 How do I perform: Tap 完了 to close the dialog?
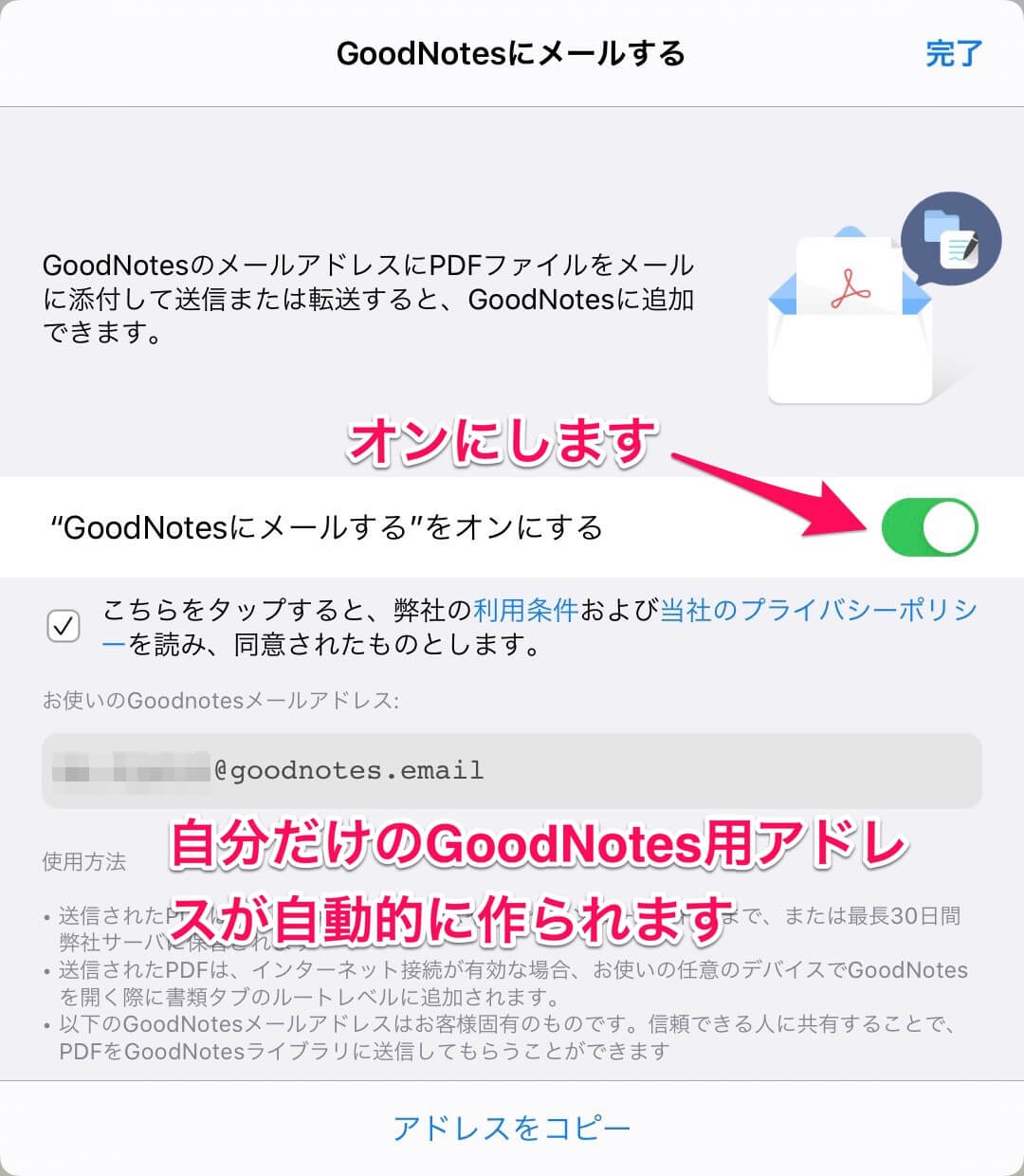[x=954, y=53]
